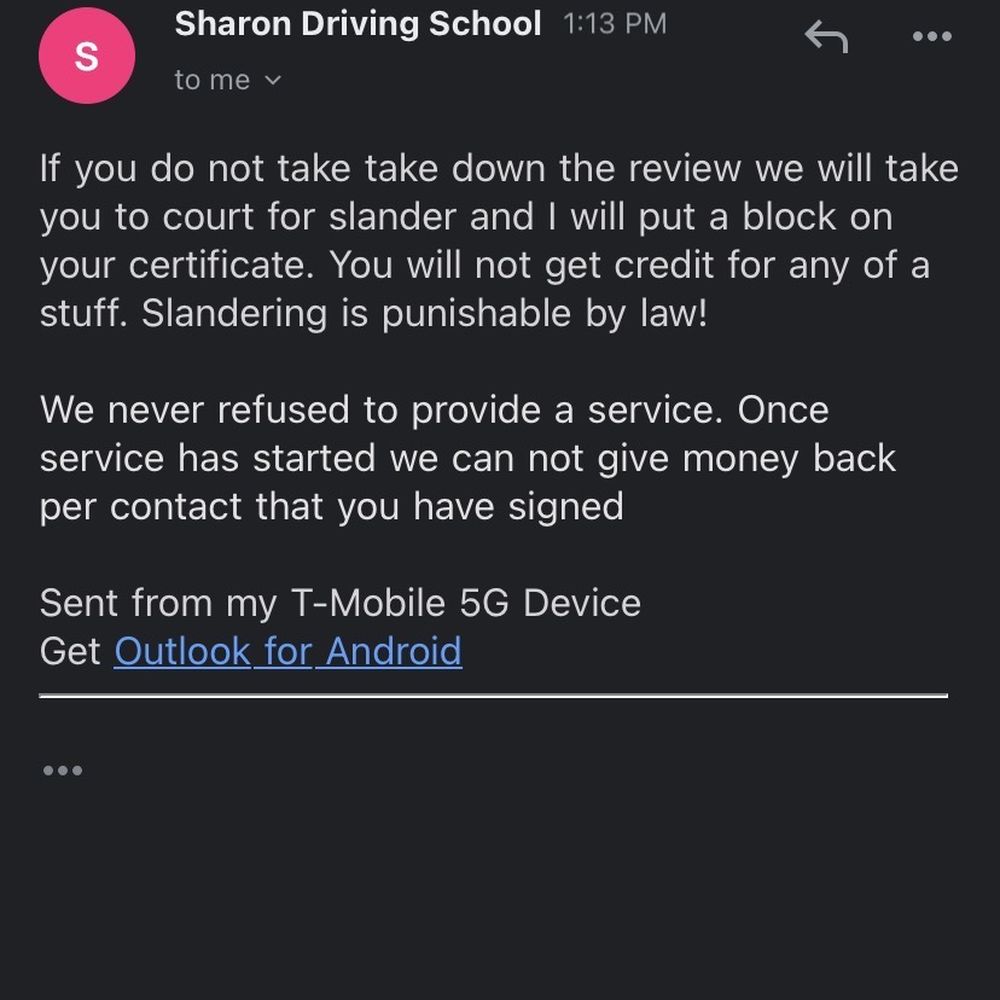Open the Outlook for Android link

tap(288, 651)
